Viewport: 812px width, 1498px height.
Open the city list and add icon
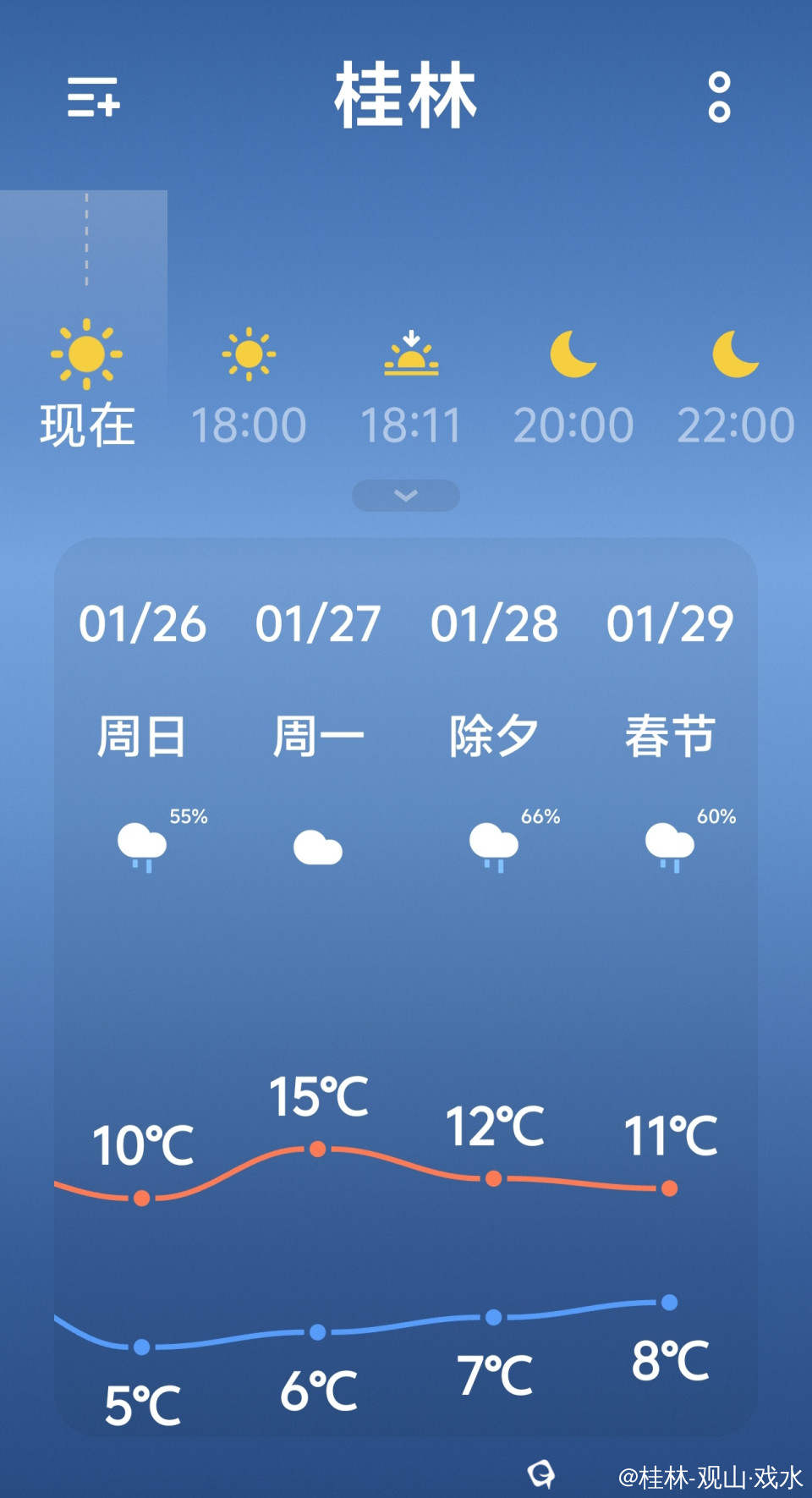point(93,96)
